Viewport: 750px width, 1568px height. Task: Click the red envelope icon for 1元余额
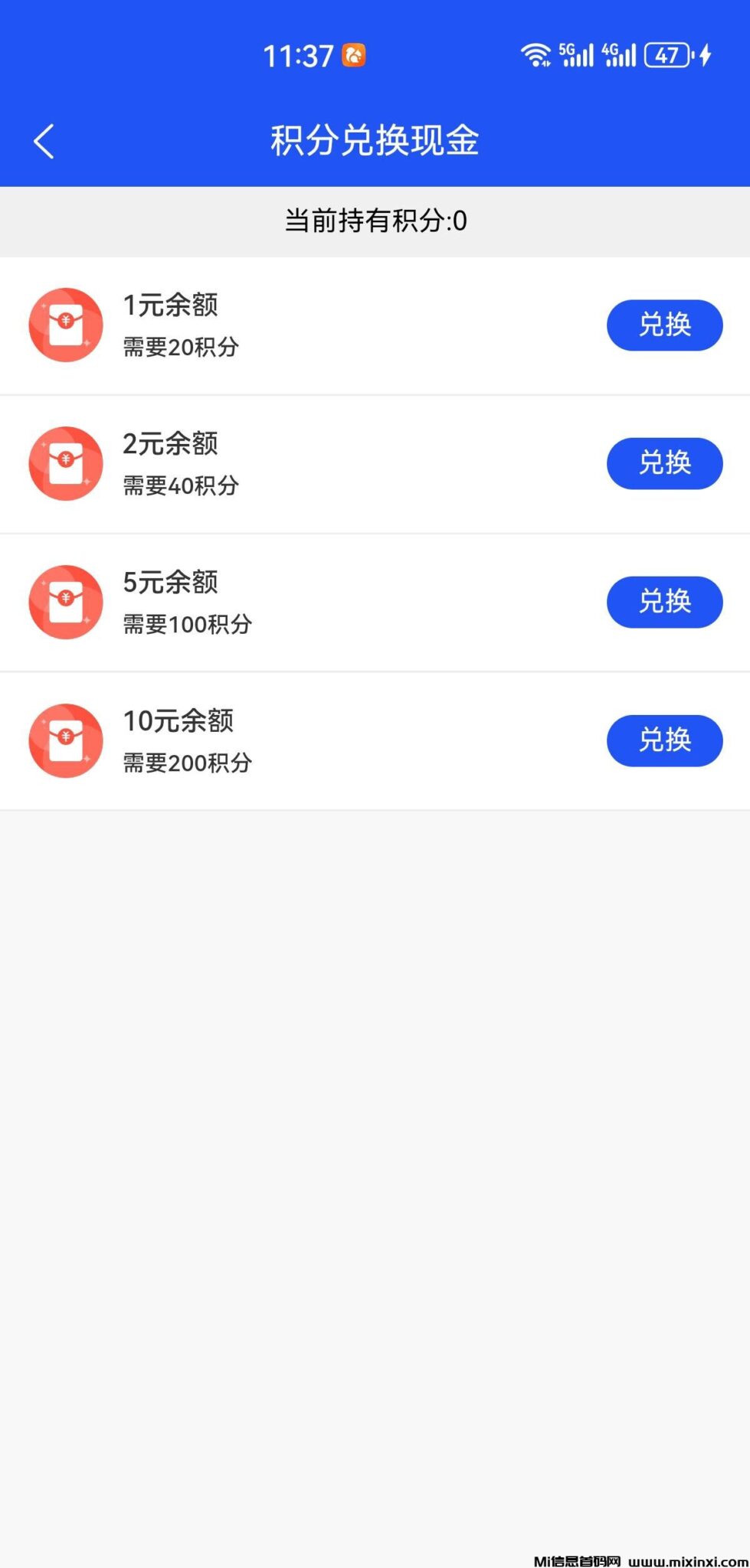[65, 325]
